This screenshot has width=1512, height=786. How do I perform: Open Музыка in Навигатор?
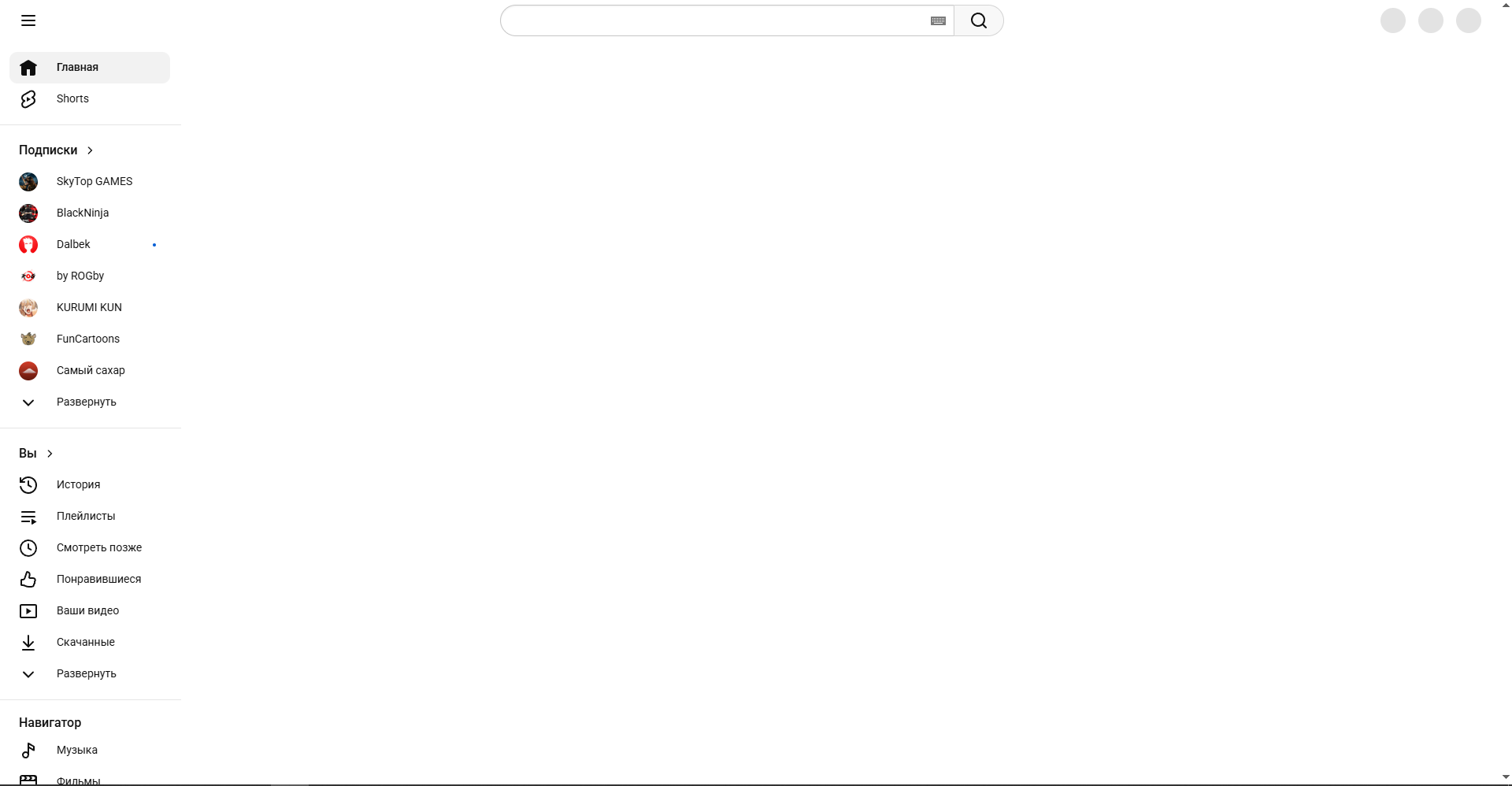tap(76, 751)
